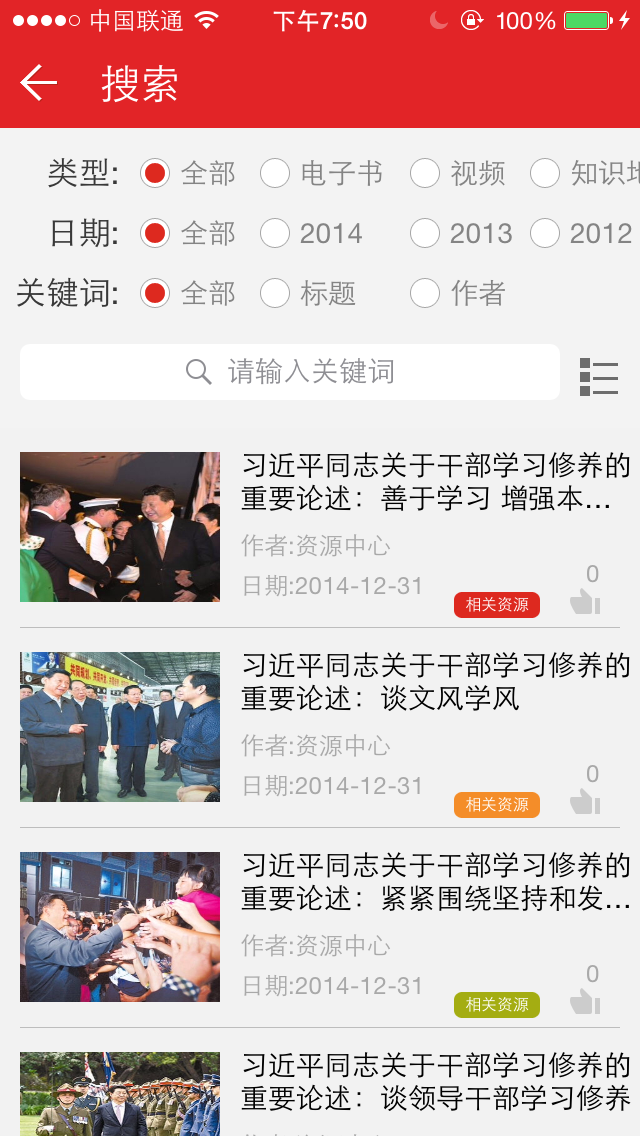Viewport: 640px width, 1136px height.
Task: Like the article 谈文风学风
Action: pos(585,801)
